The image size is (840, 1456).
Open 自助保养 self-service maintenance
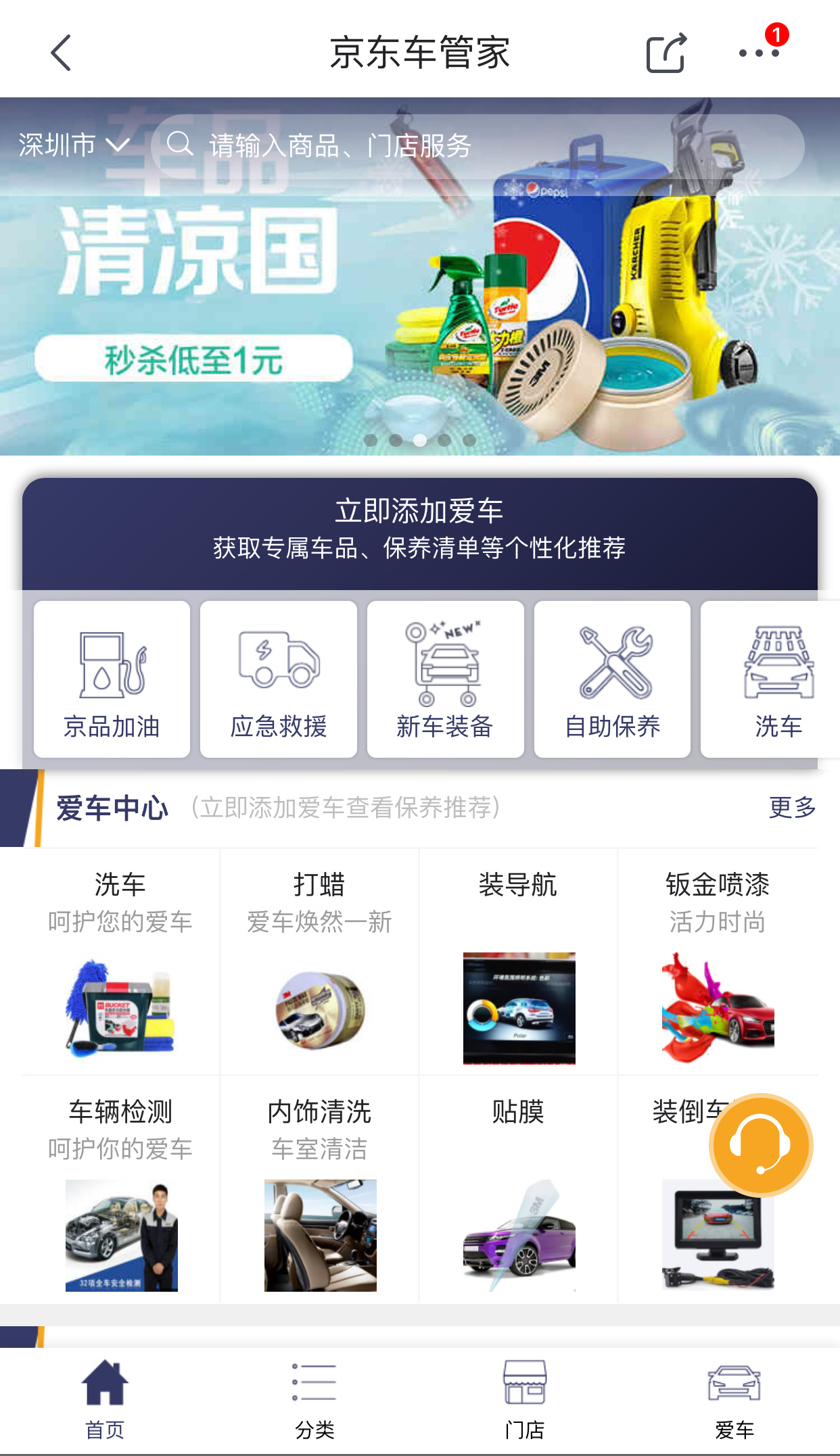point(612,679)
